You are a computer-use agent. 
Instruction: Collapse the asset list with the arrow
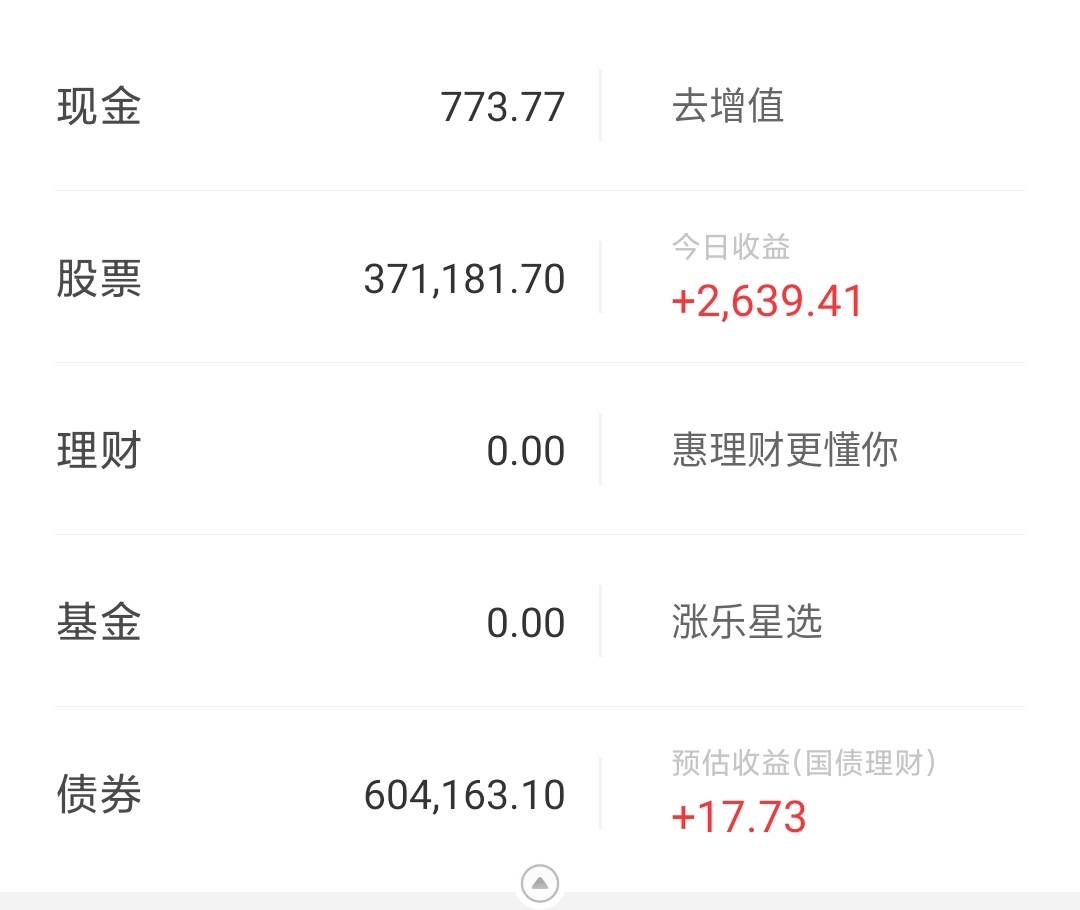point(540,883)
